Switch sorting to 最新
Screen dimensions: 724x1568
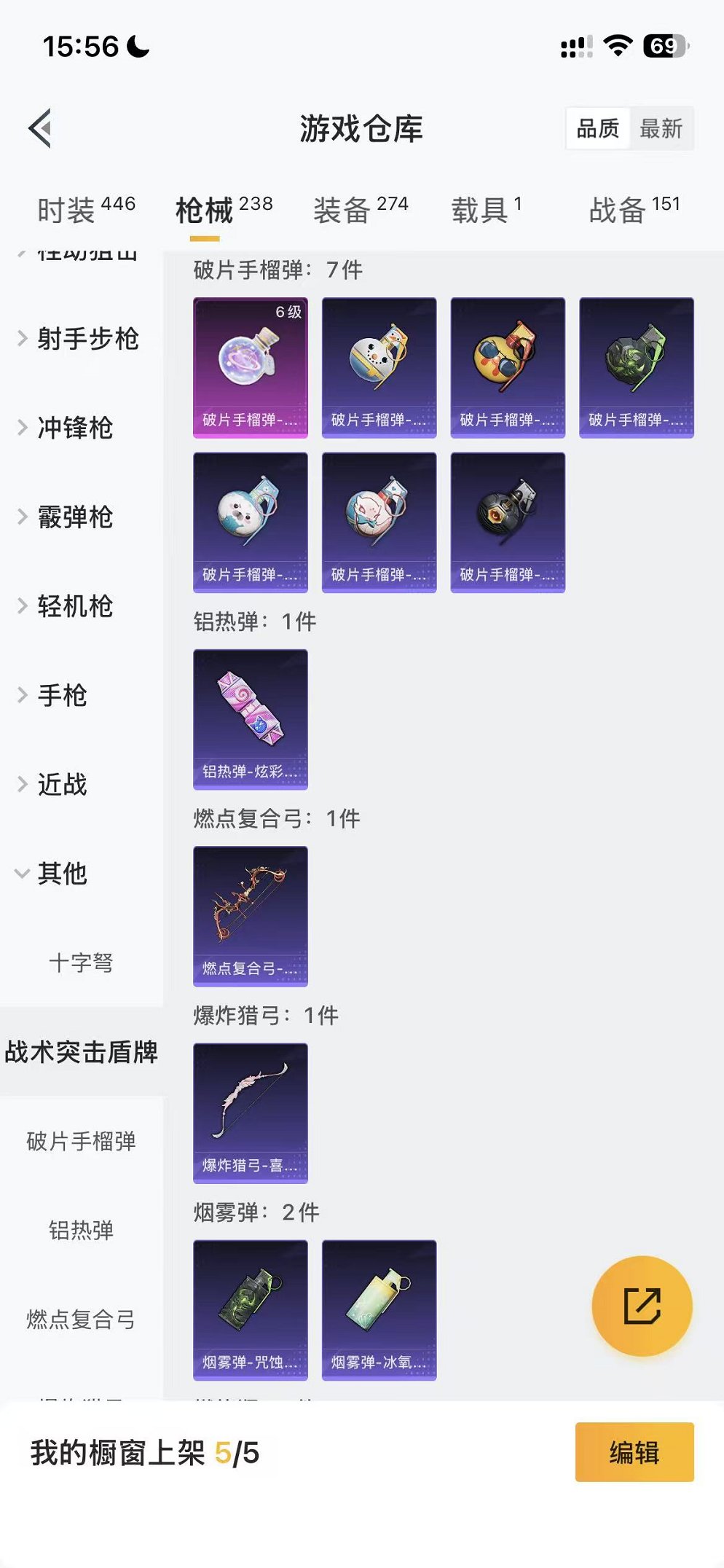pos(661,128)
